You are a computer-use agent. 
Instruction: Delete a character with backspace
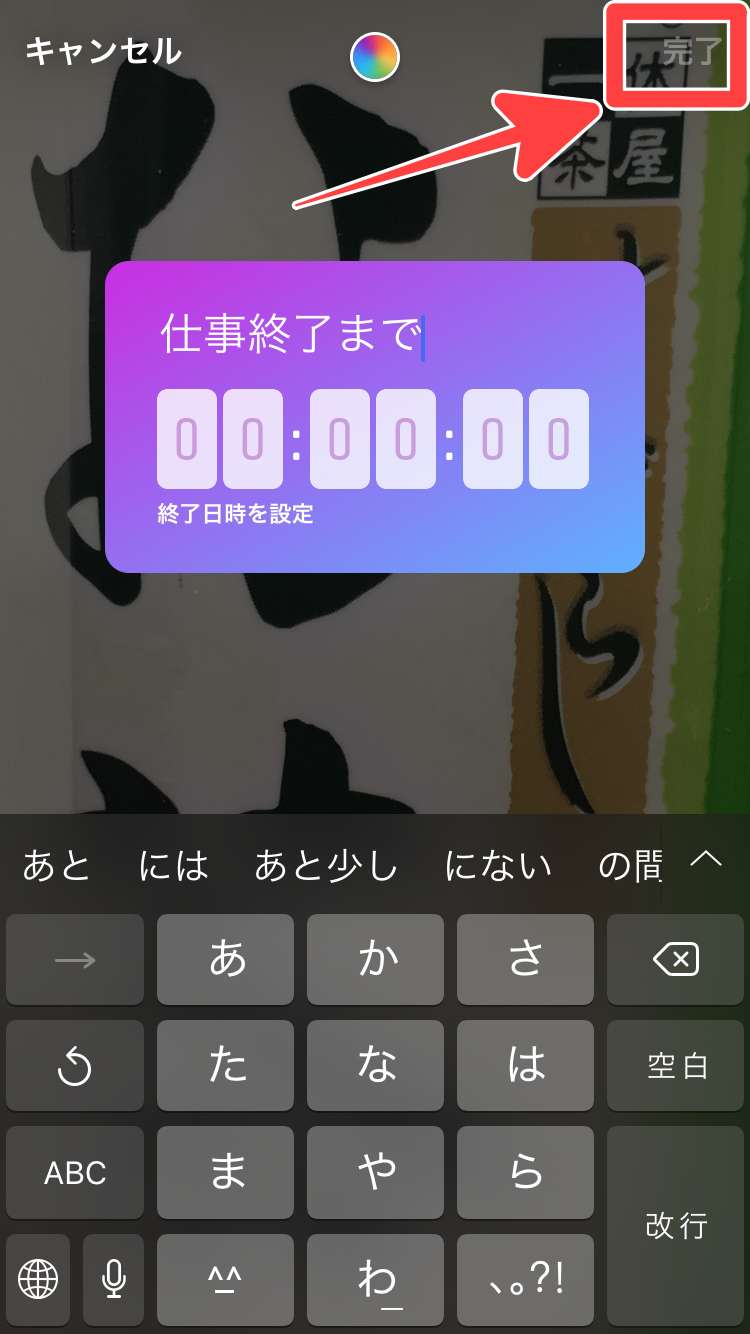point(675,960)
